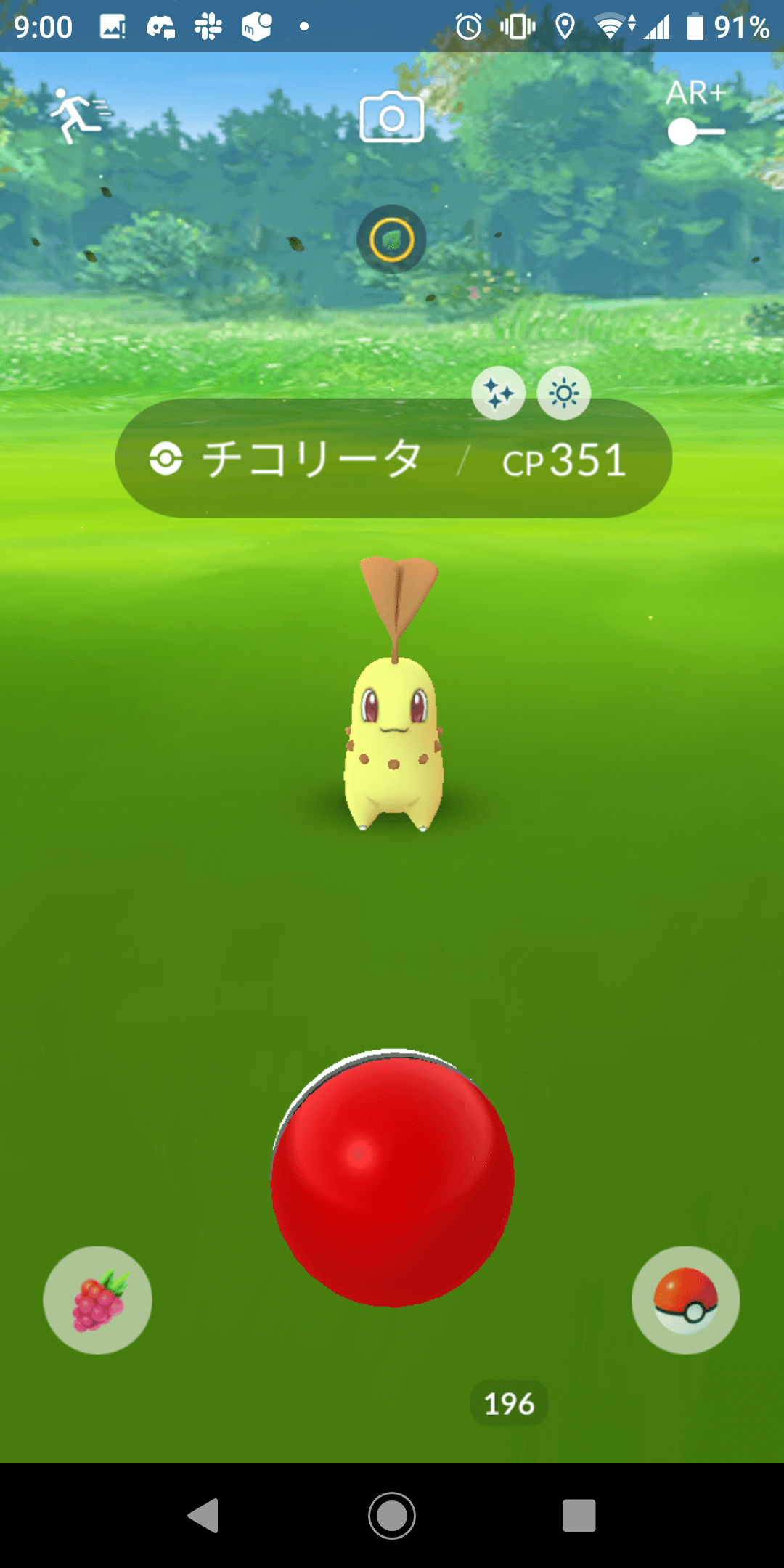784x1568 pixels.
Task: Run away from the encounter
Action: (78, 116)
